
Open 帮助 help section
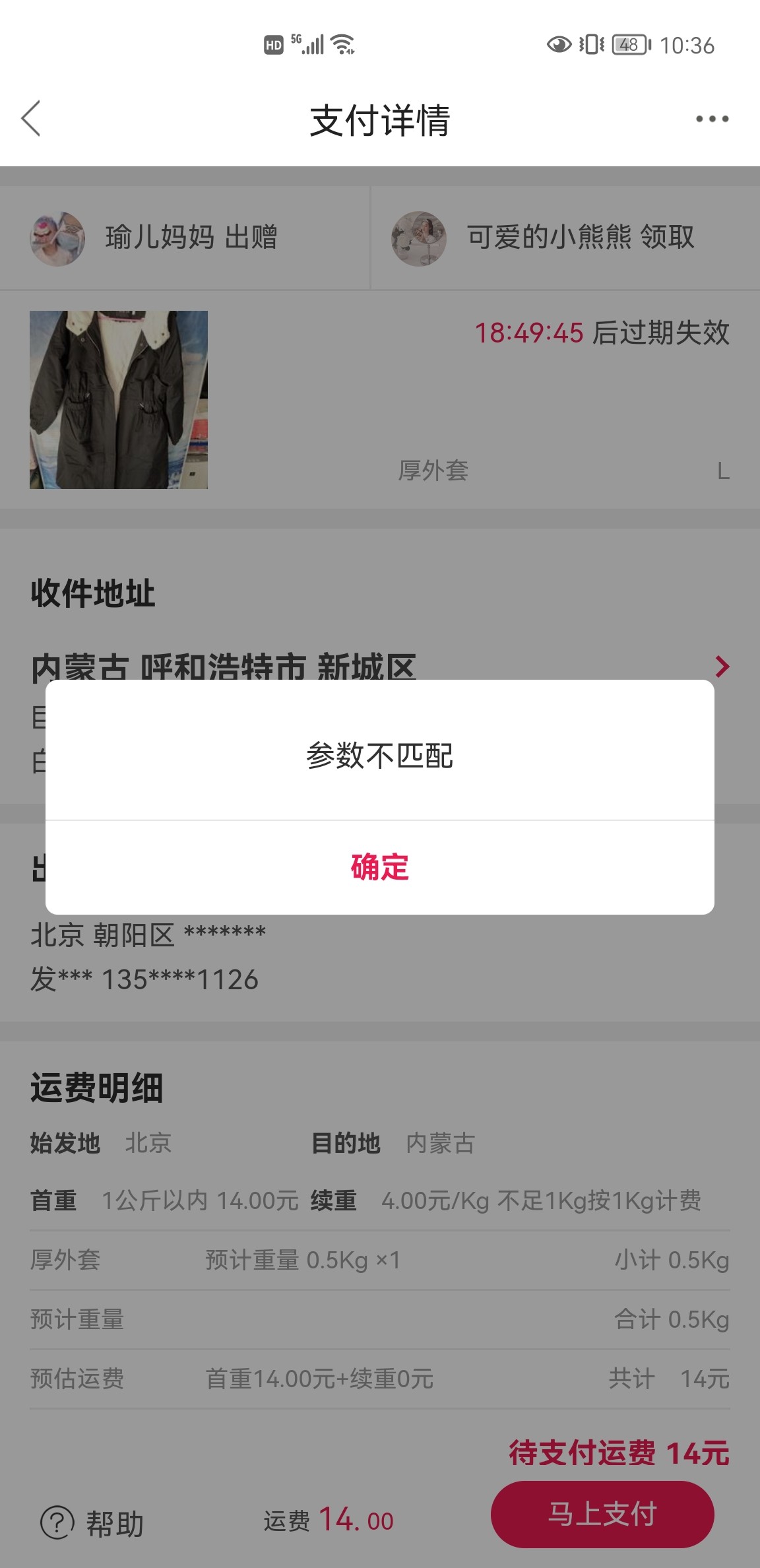92,1523
